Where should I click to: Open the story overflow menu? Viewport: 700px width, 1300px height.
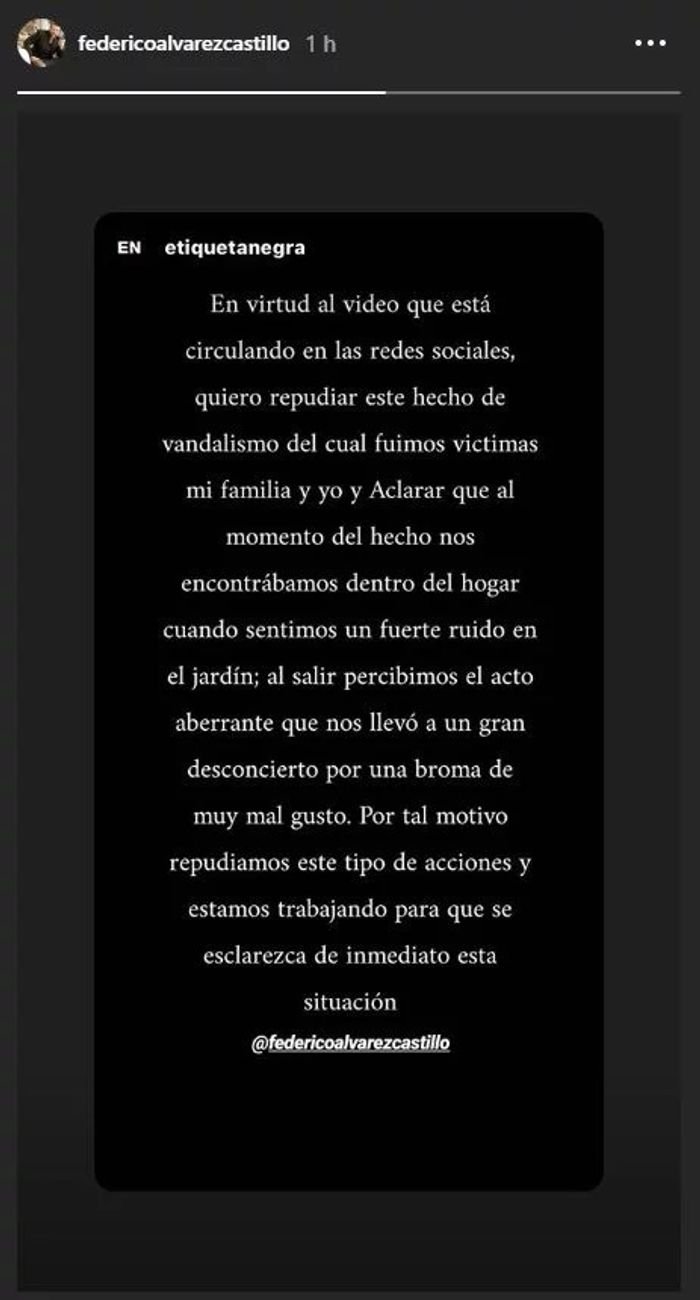(650, 44)
